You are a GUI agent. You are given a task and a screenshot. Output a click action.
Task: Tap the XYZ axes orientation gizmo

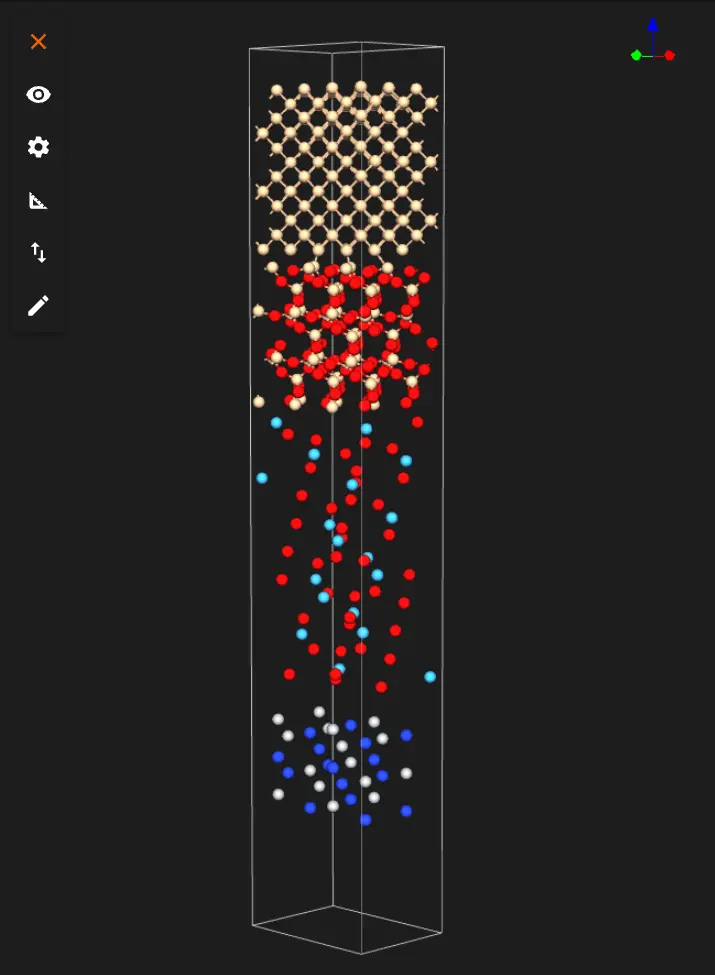(653, 43)
